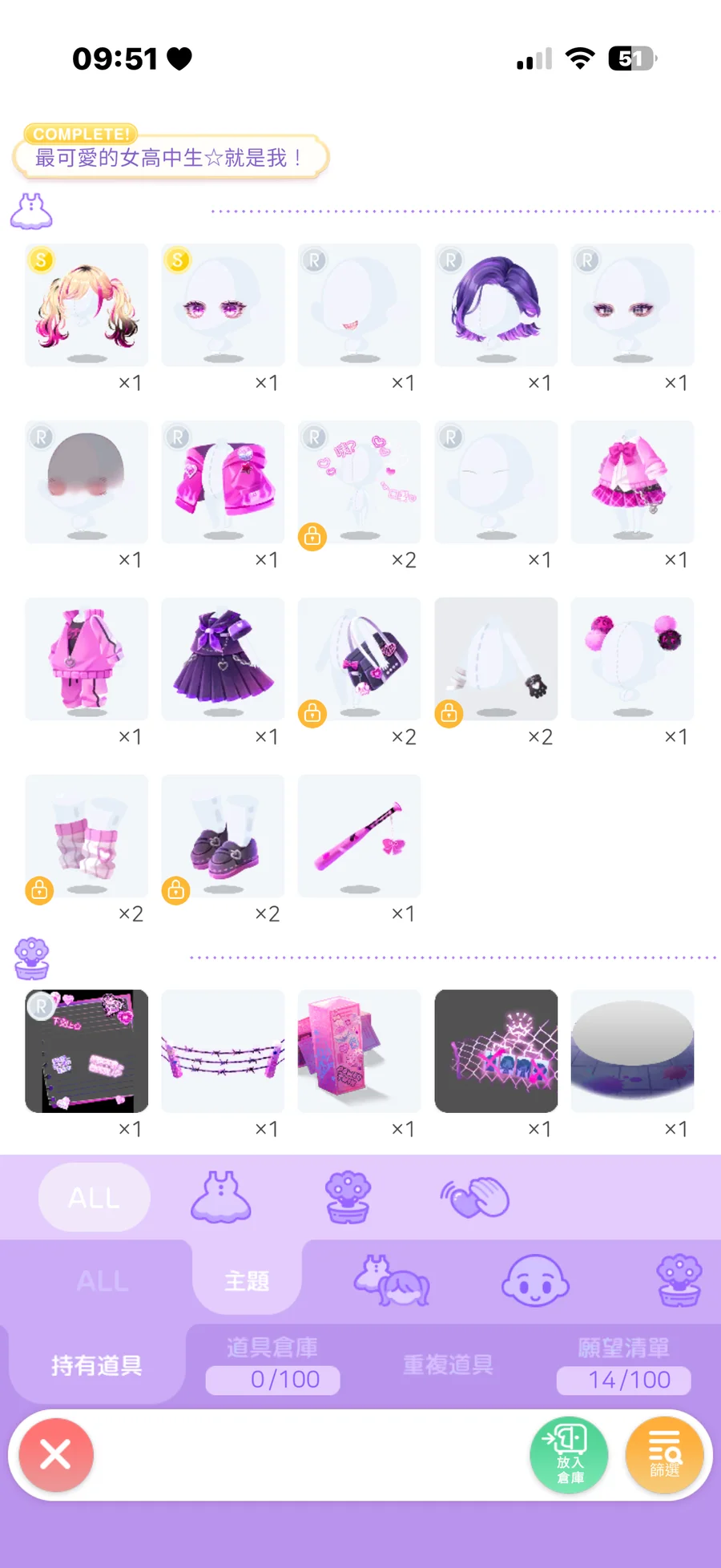Select the pink track suit outfit
Image resolution: width=721 pixels, height=1568 pixels.
[x=87, y=659]
